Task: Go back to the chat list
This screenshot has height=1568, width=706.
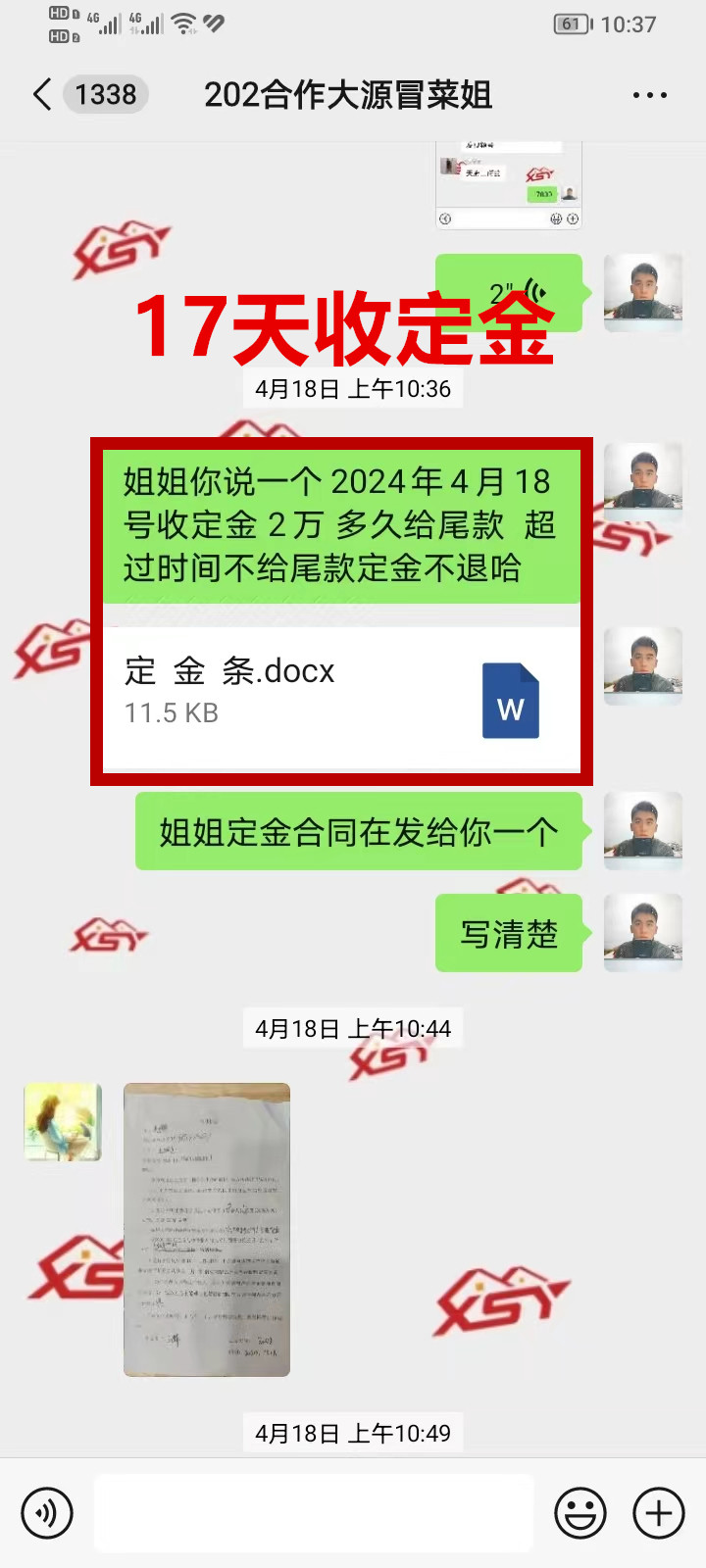Action: [42, 95]
